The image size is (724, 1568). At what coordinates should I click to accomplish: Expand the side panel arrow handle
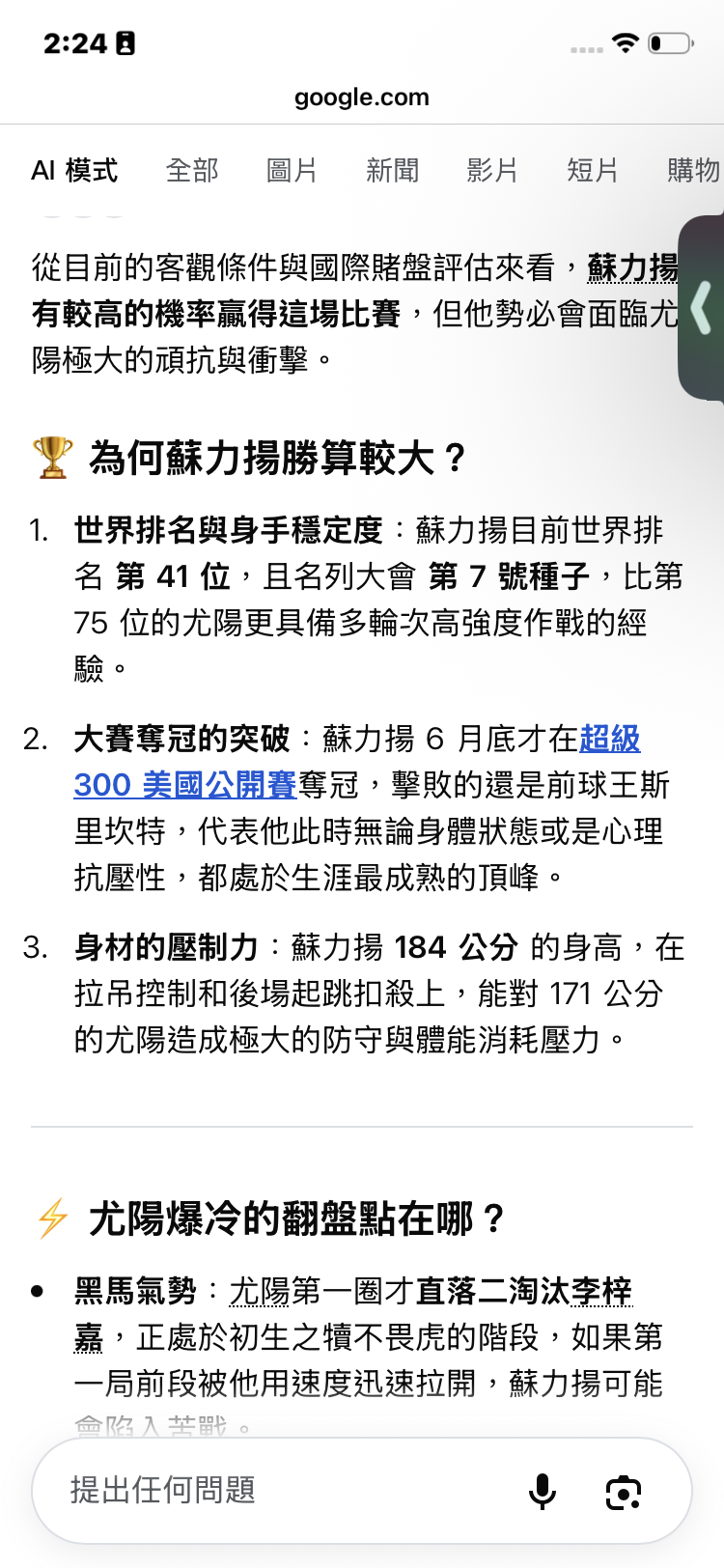point(702,308)
